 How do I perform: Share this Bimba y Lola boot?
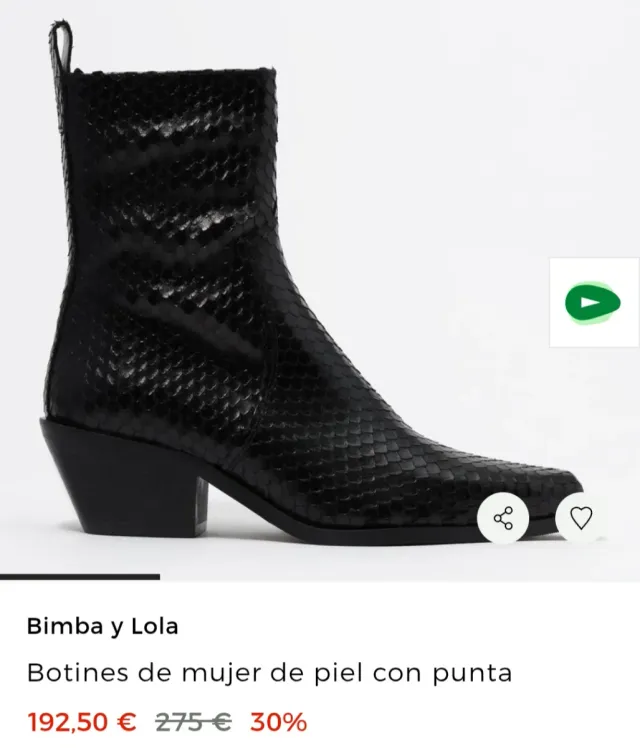(x=503, y=518)
